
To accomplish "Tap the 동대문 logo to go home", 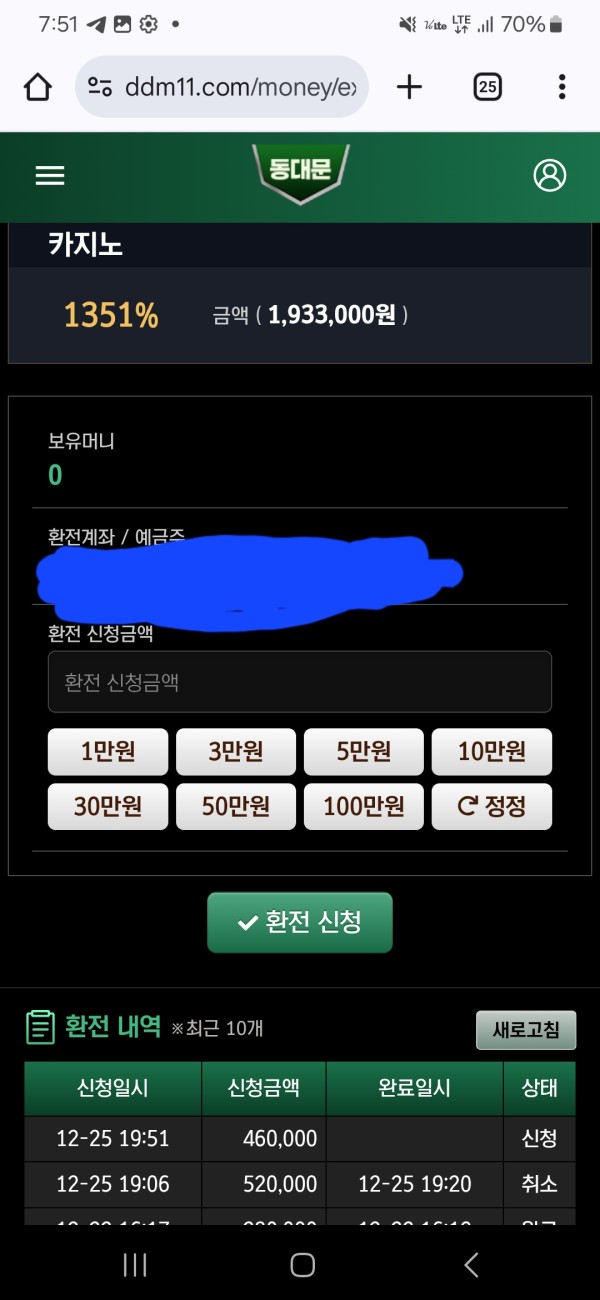I will click(x=299, y=172).
